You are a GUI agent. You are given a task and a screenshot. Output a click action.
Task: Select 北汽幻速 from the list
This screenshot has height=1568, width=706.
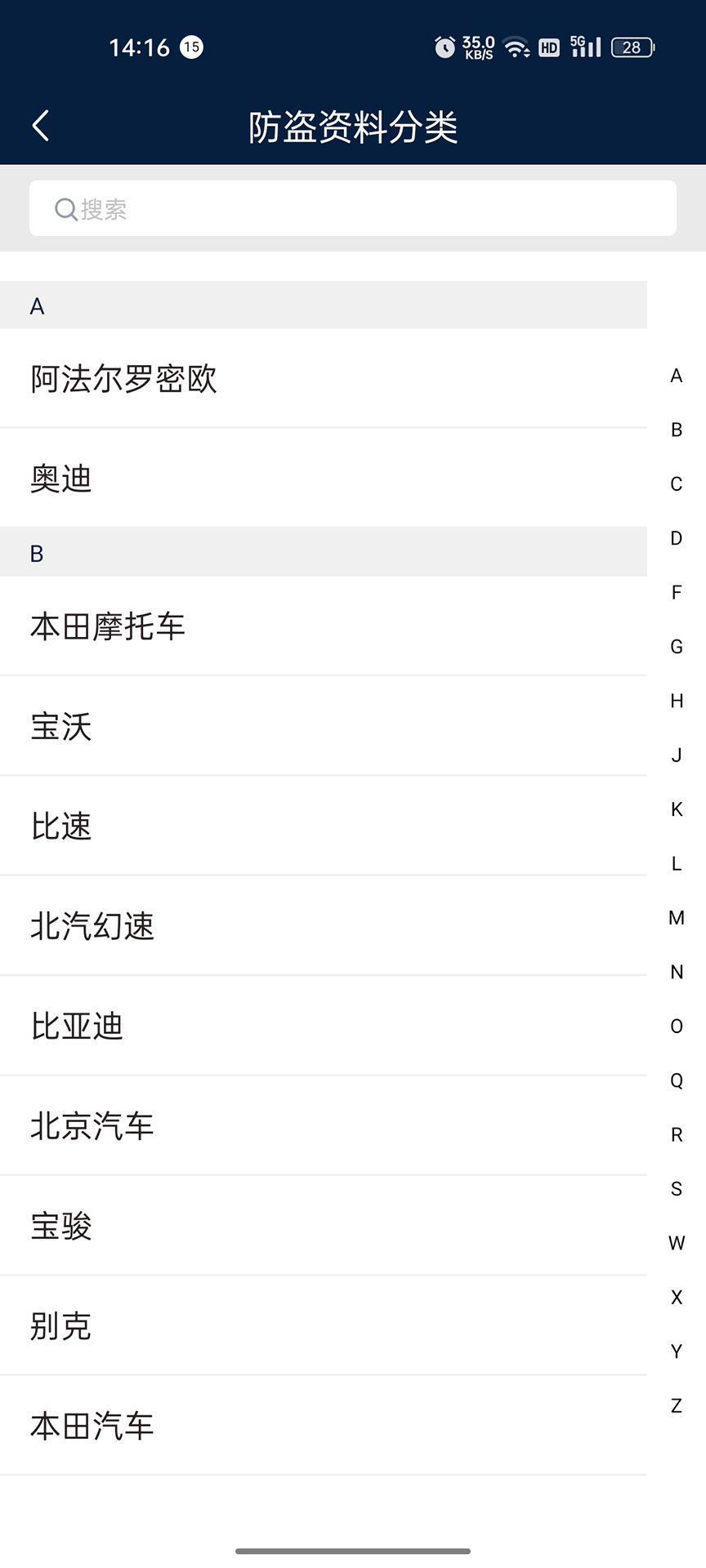click(324, 926)
